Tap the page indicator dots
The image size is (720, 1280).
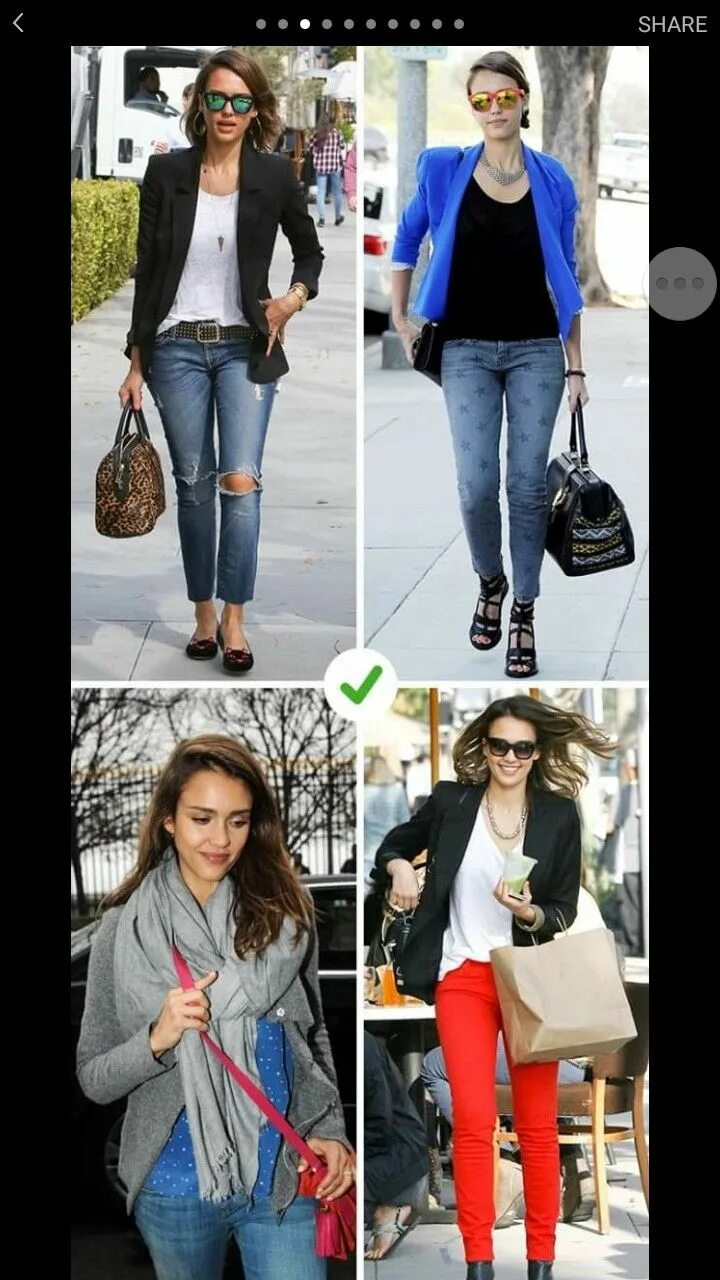click(360, 23)
